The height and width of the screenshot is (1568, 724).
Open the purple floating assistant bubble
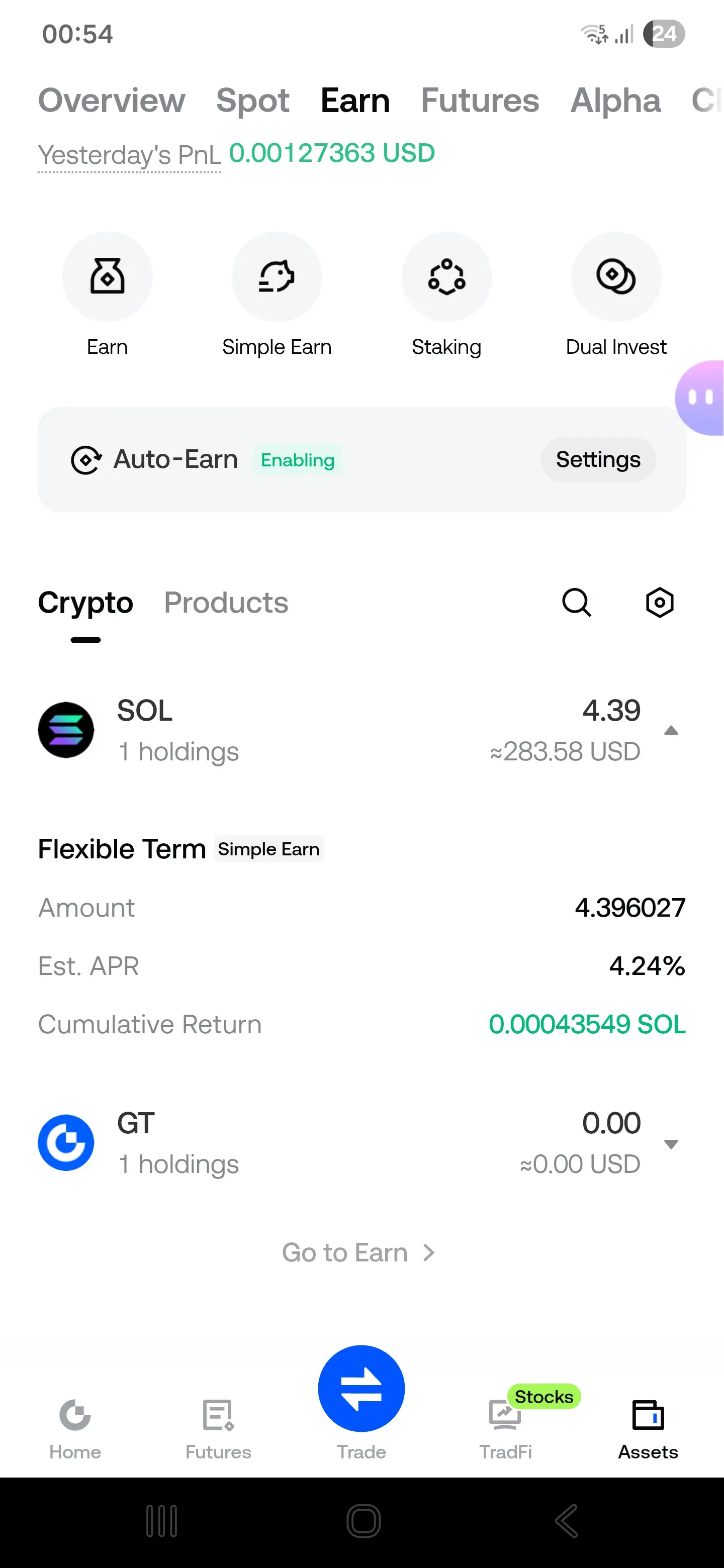pos(700,398)
